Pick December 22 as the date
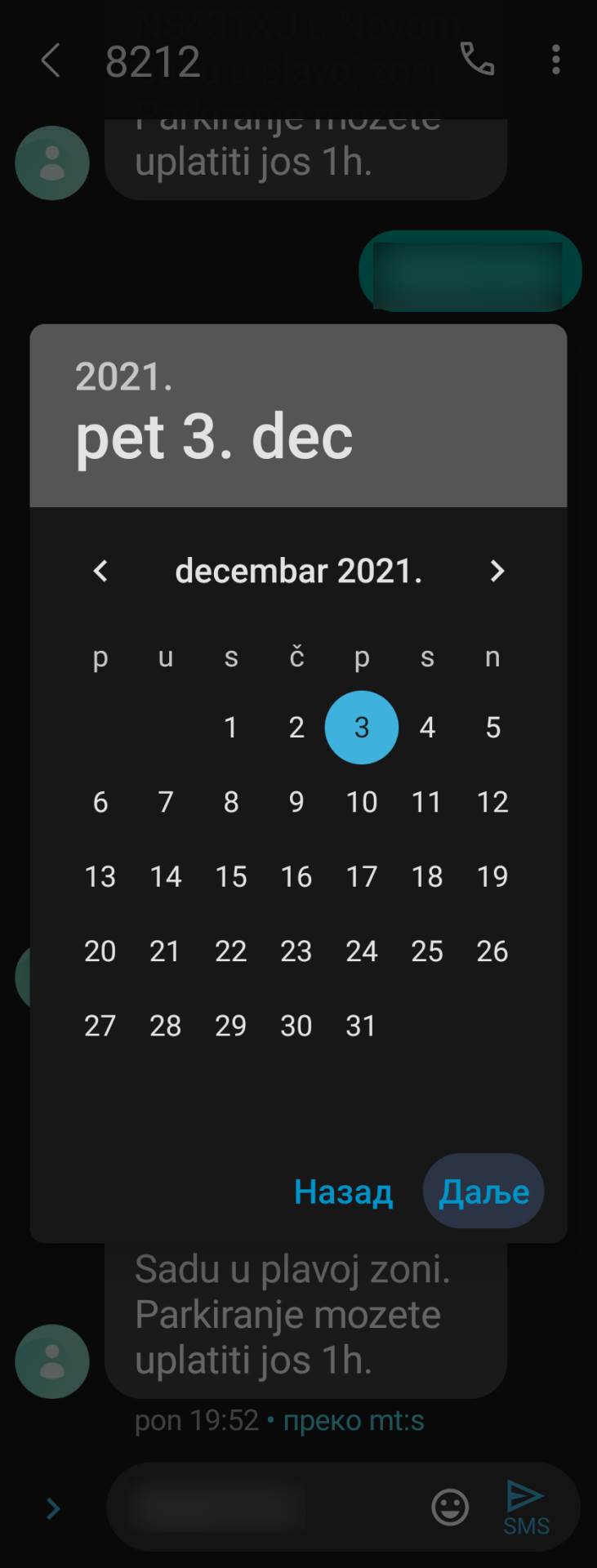The height and width of the screenshot is (1568, 597). pyautogui.click(x=231, y=951)
